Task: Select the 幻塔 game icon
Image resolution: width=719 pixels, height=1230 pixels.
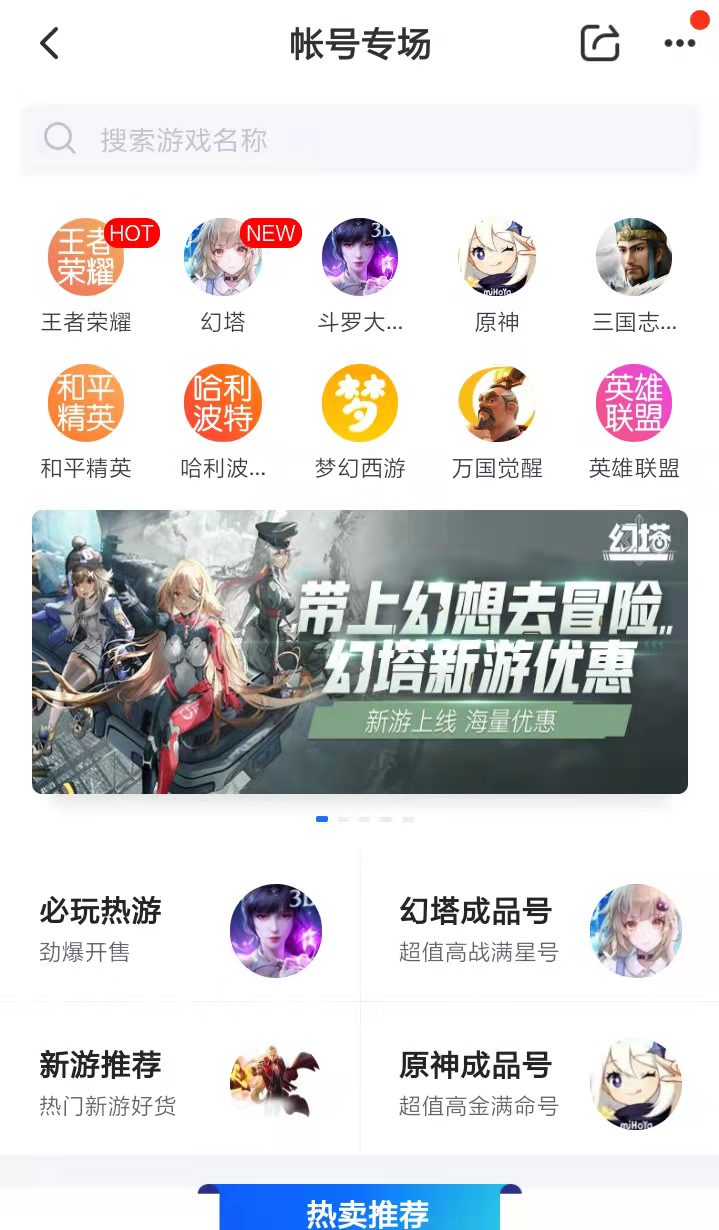Action: [222, 258]
